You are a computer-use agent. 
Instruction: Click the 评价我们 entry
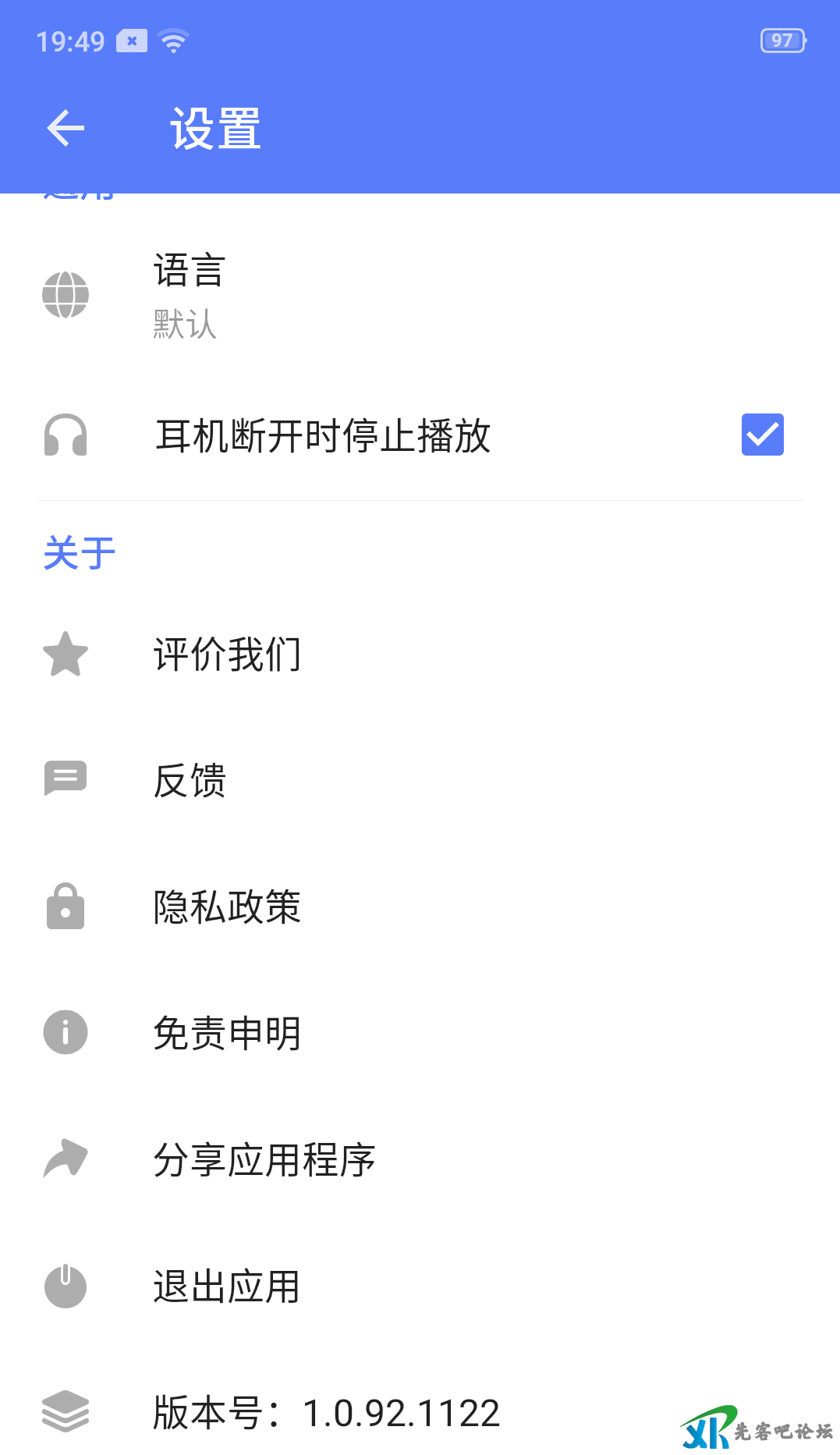(x=228, y=655)
